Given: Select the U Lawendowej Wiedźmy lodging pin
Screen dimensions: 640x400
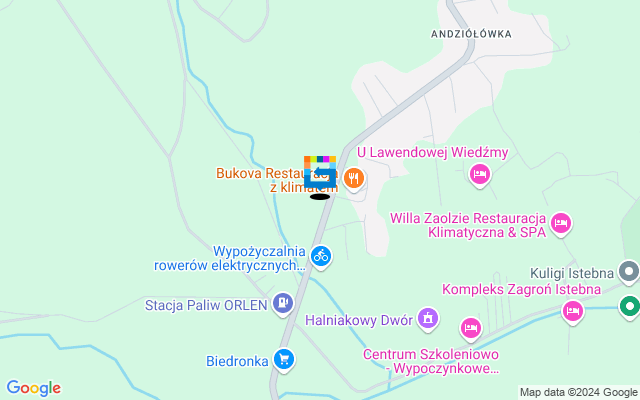Looking at the screenshot, I should point(480,175).
